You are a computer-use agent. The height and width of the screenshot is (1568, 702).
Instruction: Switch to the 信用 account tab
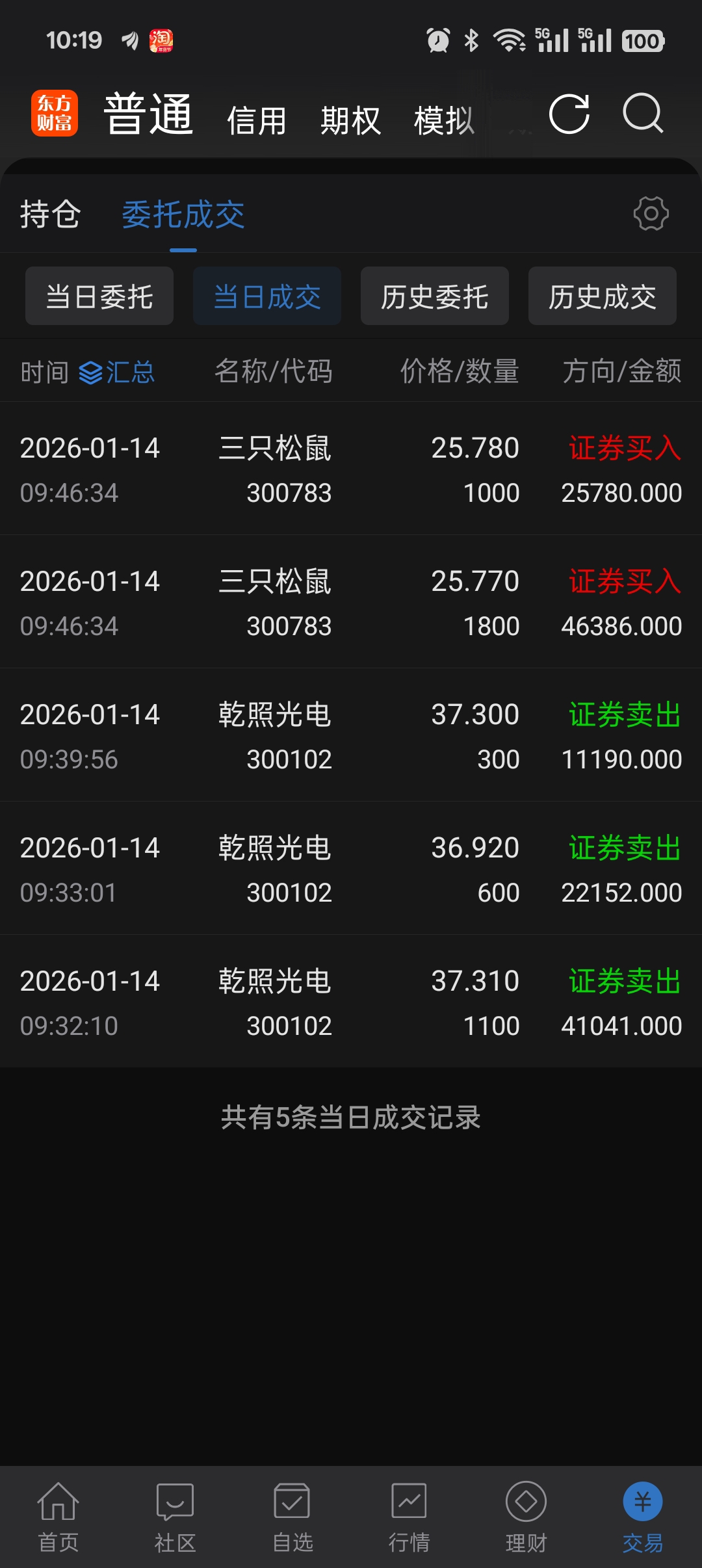point(257,121)
